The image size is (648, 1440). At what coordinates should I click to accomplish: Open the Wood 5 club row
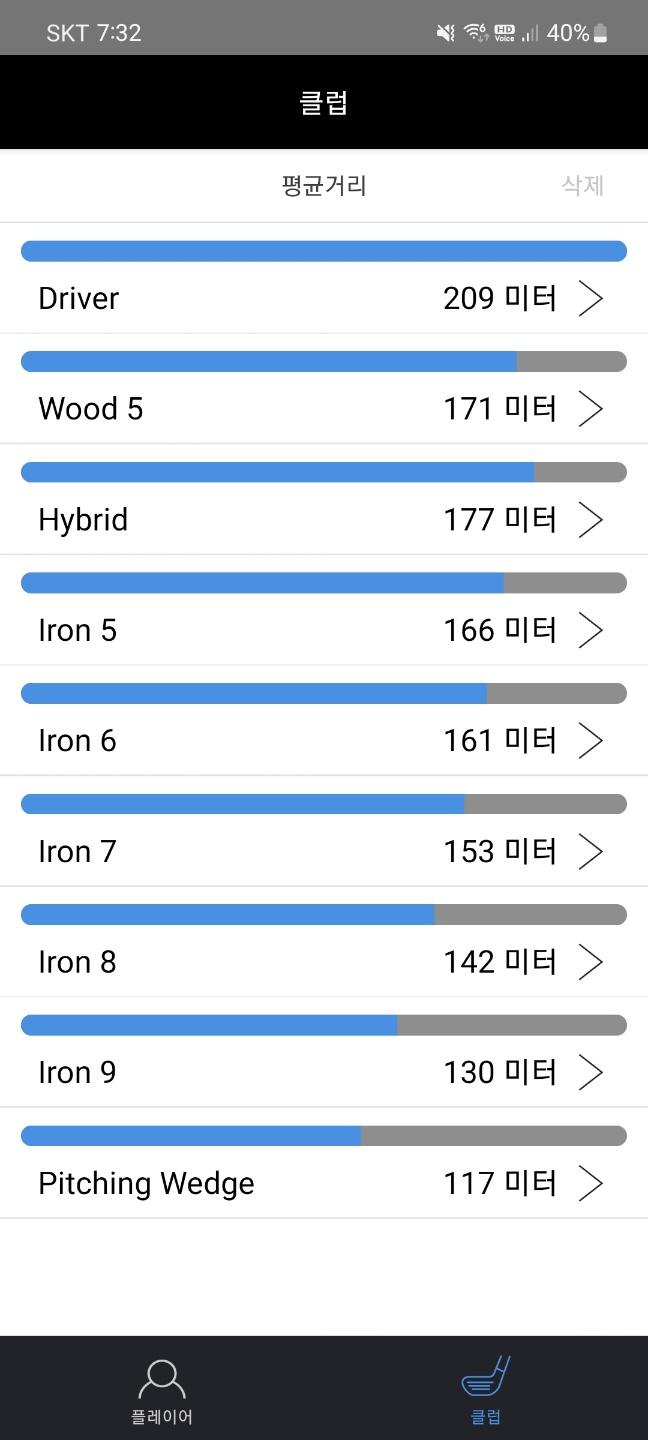tap(323, 409)
